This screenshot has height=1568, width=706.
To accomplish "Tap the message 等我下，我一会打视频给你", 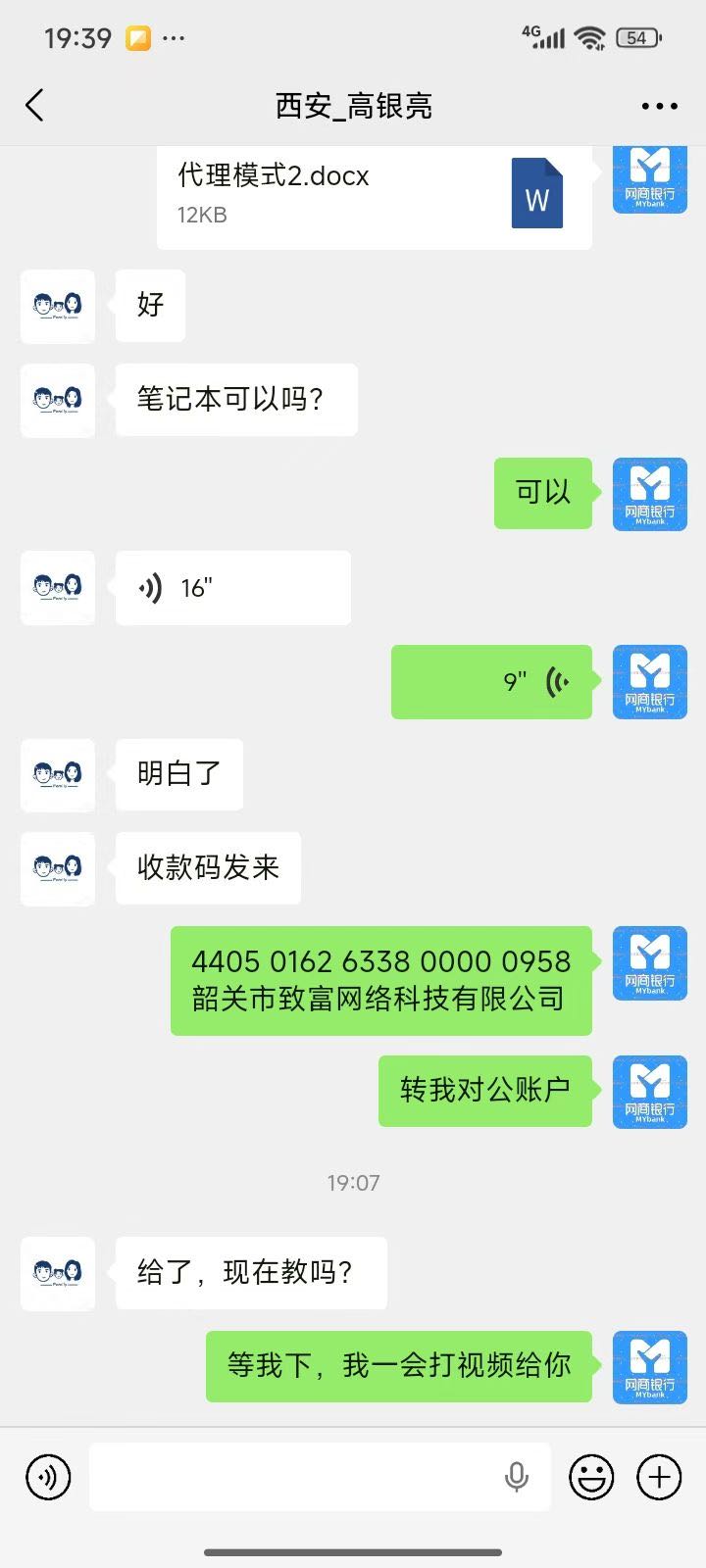I will coord(397,1365).
